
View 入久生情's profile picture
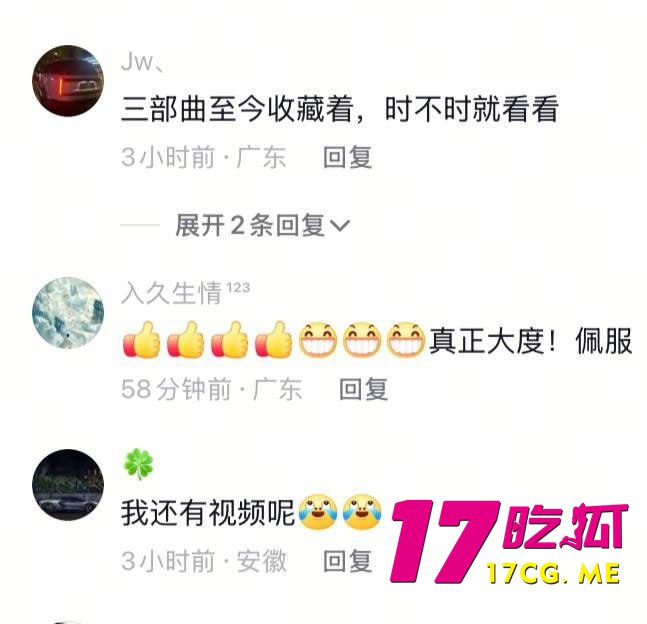pos(68,313)
